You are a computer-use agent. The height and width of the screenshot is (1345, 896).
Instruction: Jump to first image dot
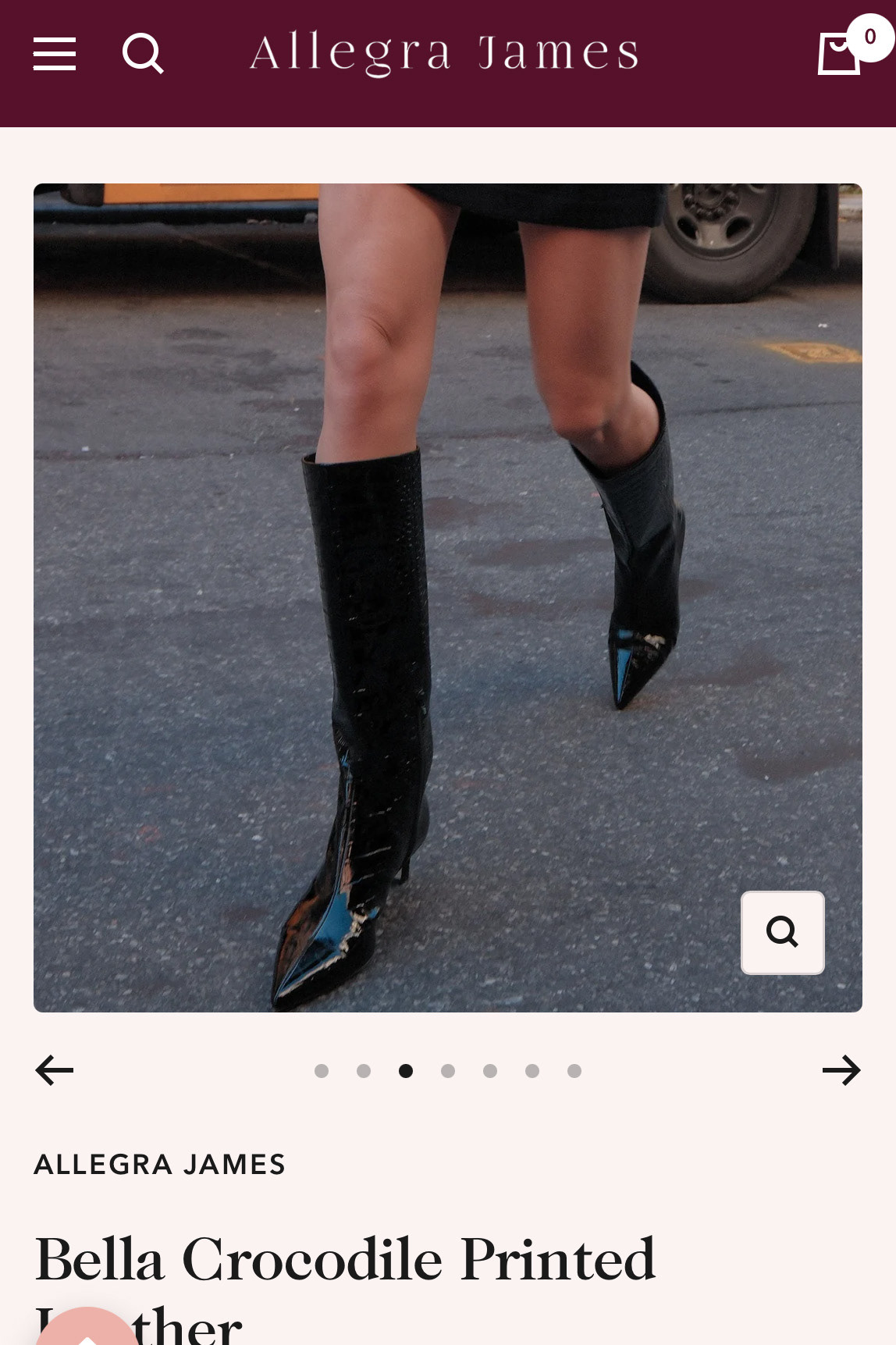pyautogui.click(x=322, y=1071)
